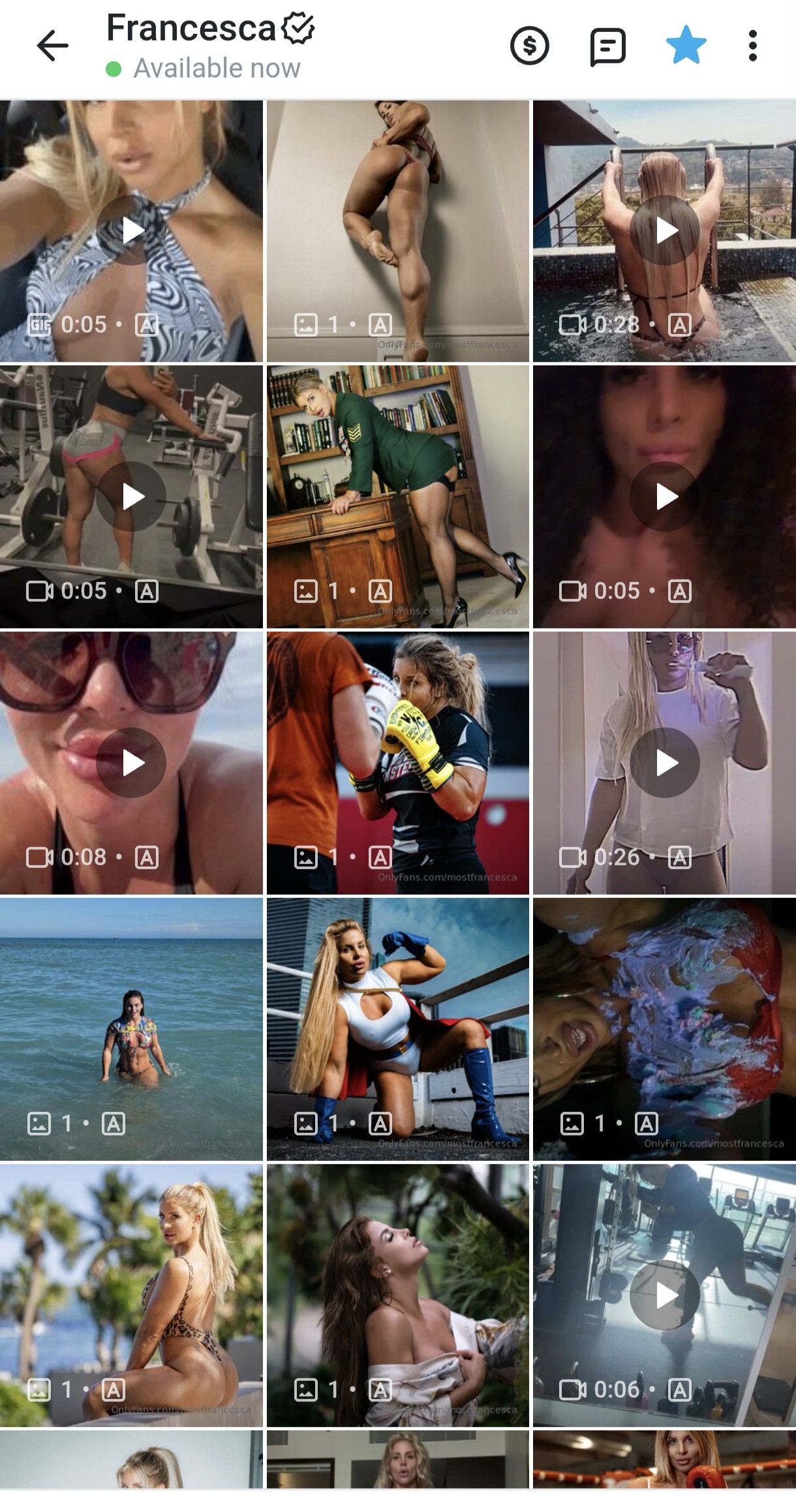Open the yellow boxing gloves photo
Screen dimensions: 796x1512
398,763
